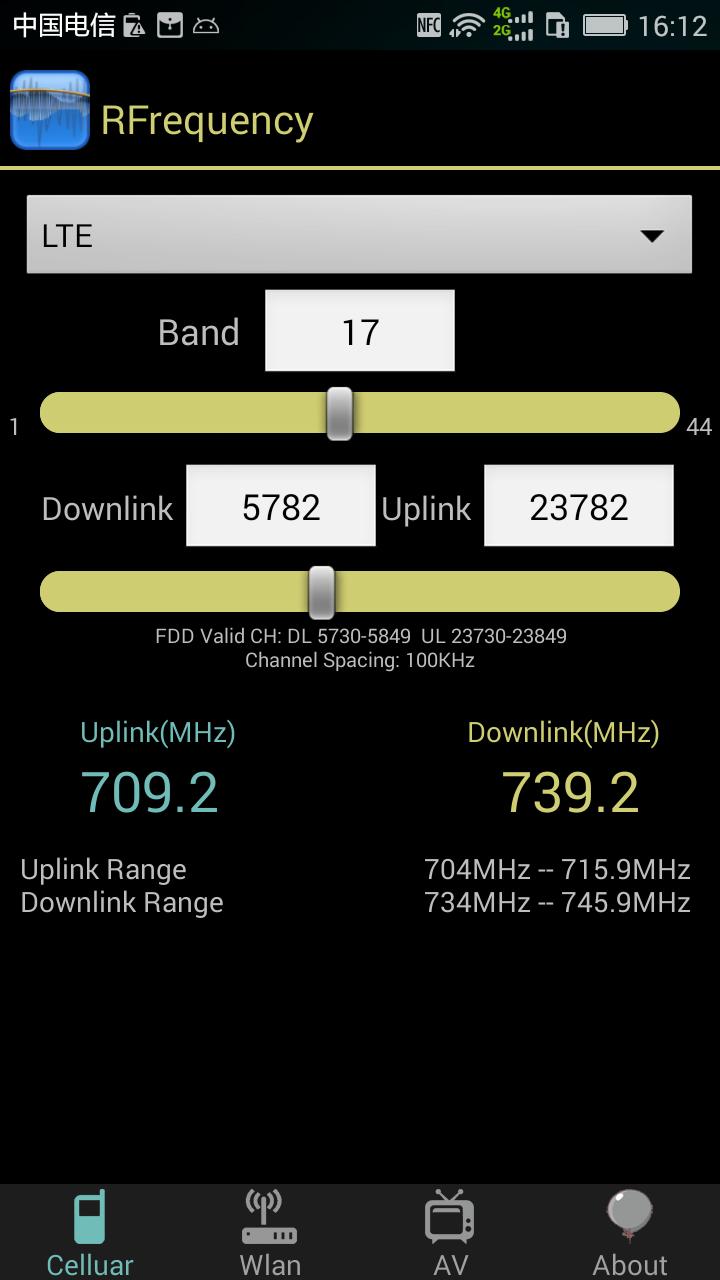Switch to the About tab

coord(629,1233)
